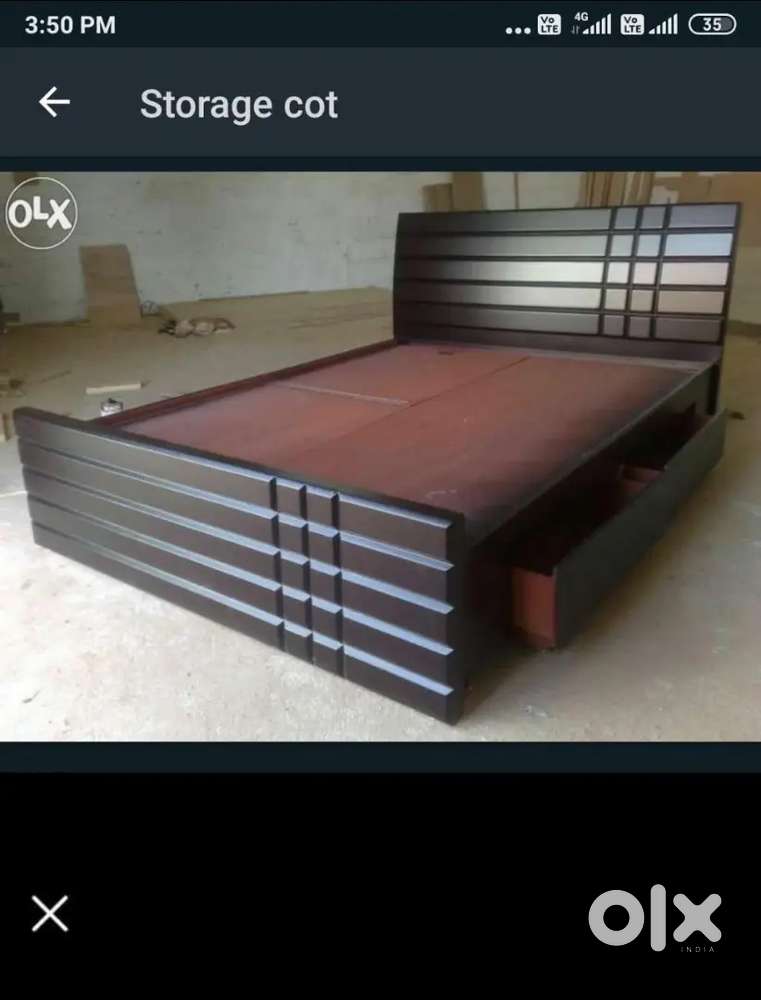
Task: Go back from the Storage cot screen
Action: tap(54, 102)
